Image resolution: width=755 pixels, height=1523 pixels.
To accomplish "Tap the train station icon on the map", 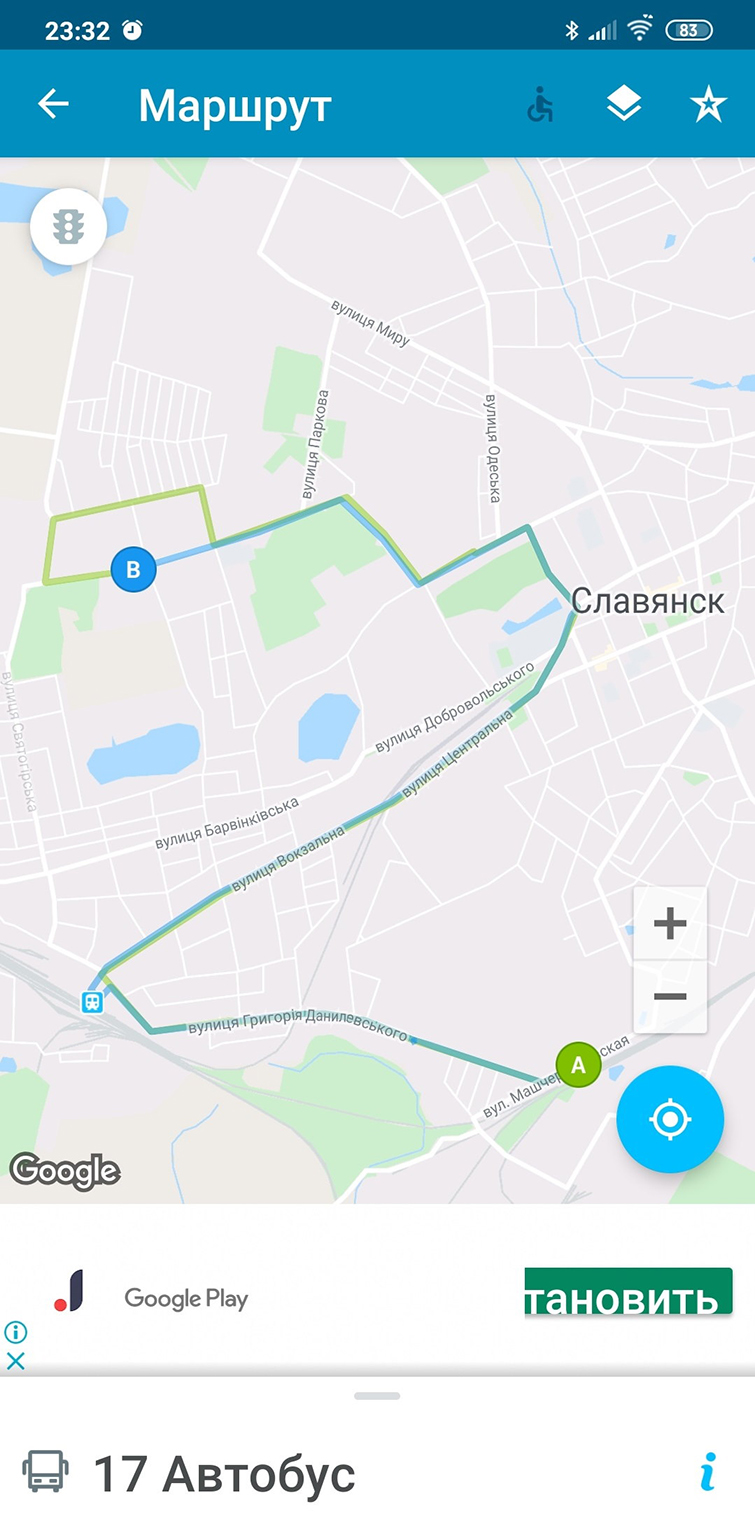I will [93, 1001].
